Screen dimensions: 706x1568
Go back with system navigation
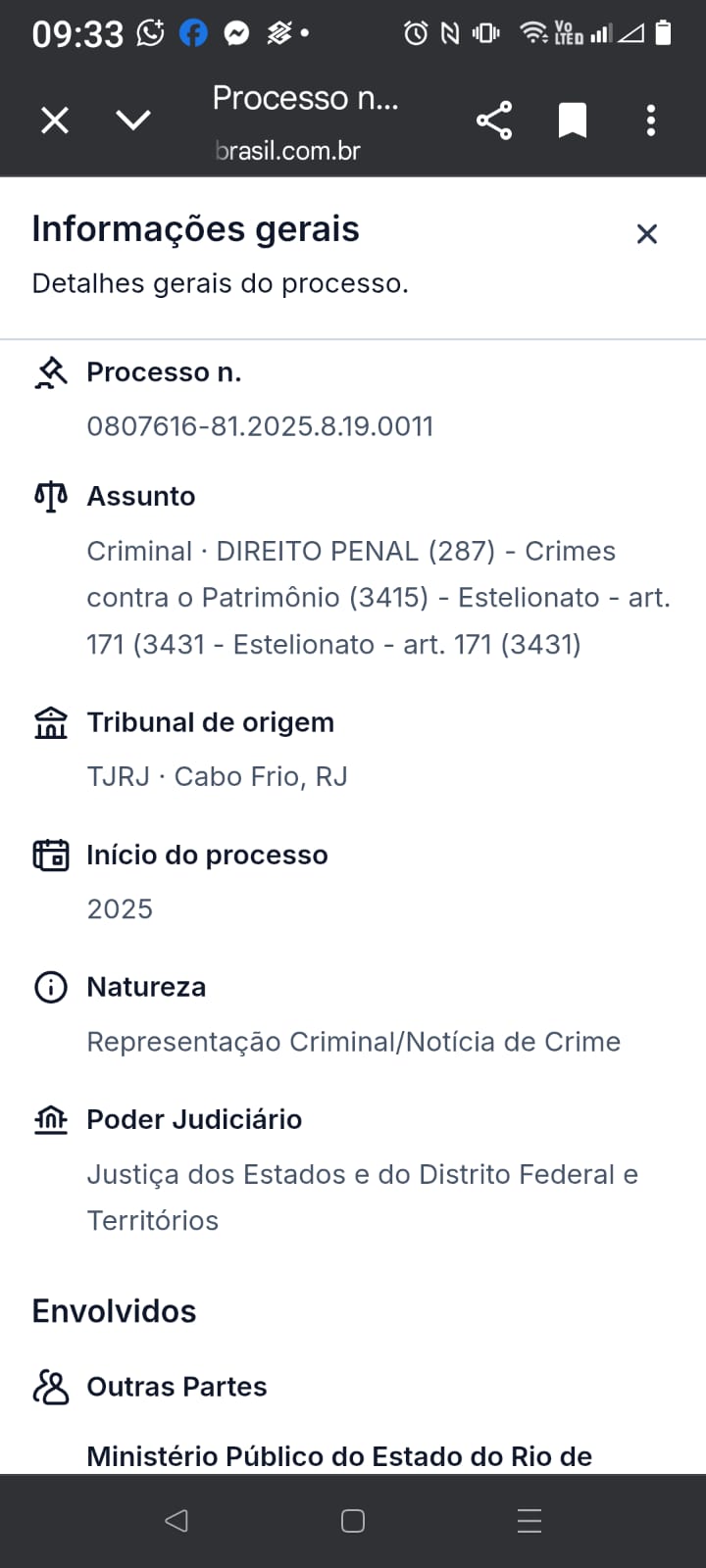[x=176, y=1520]
